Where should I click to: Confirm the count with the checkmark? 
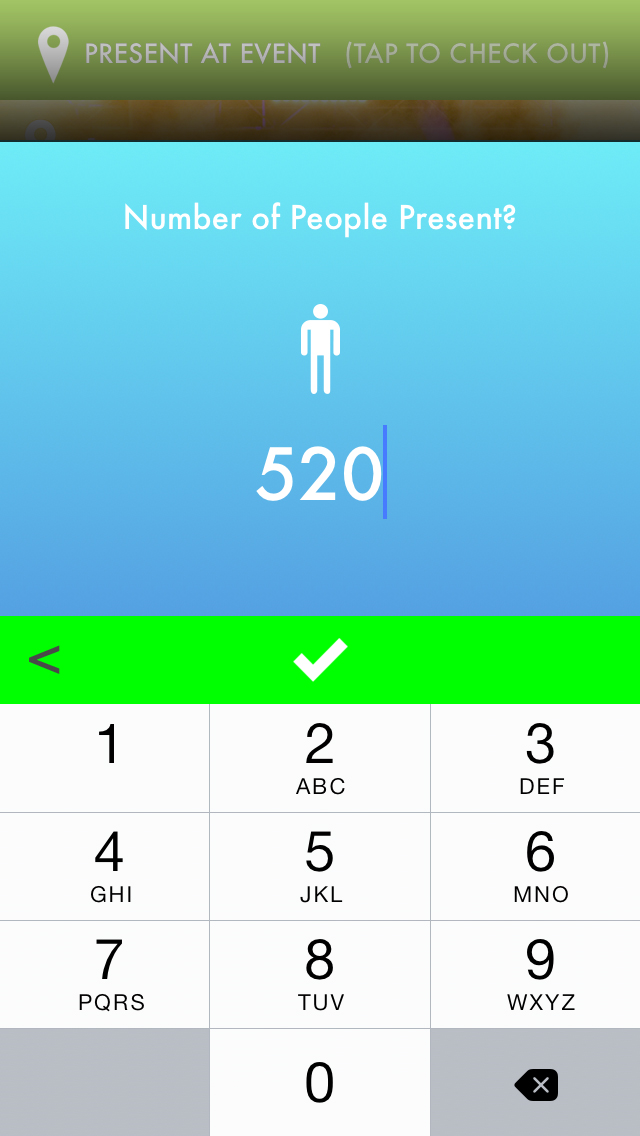click(x=320, y=660)
